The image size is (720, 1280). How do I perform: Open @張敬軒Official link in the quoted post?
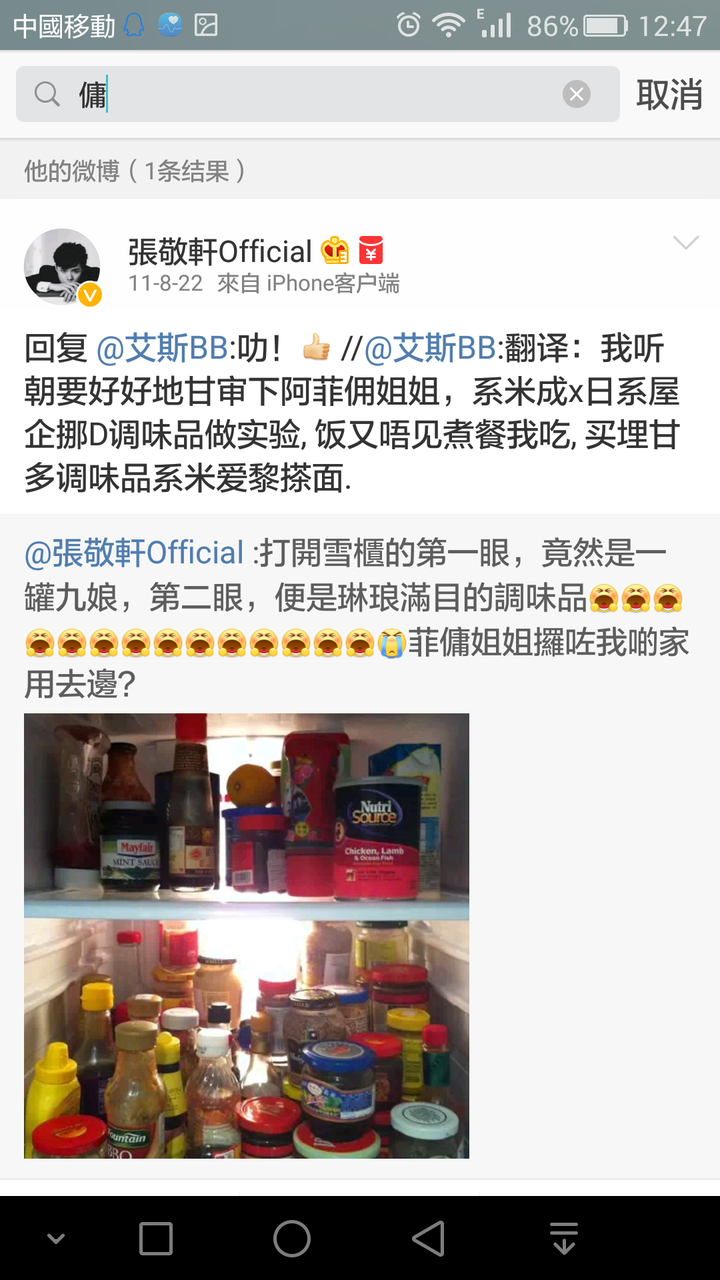pos(134,552)
